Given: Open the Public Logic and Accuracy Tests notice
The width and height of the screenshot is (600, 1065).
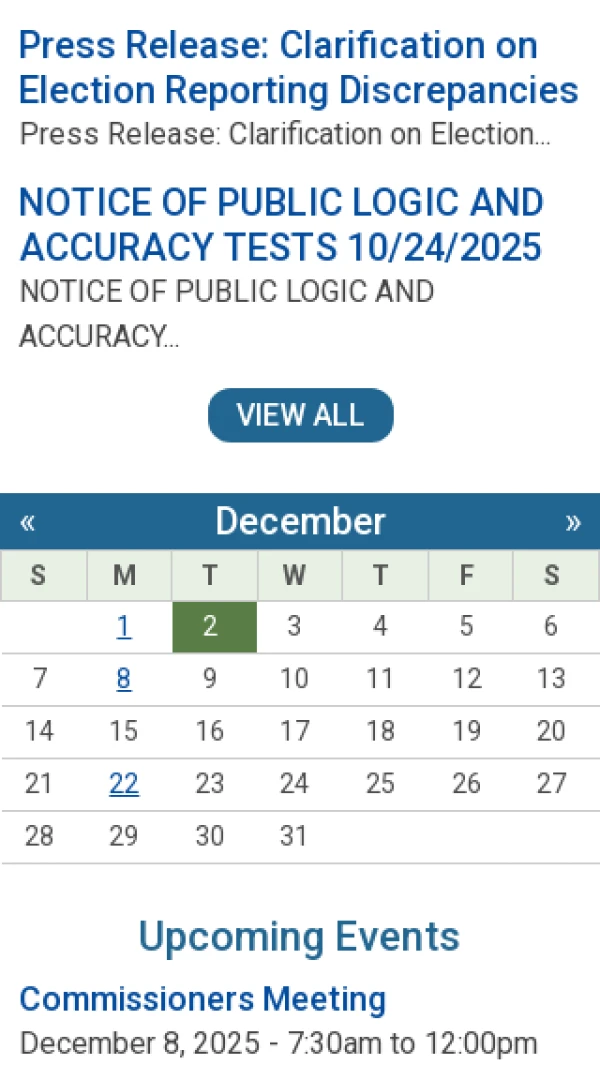Looking at the screenshot, I should 280,224.
